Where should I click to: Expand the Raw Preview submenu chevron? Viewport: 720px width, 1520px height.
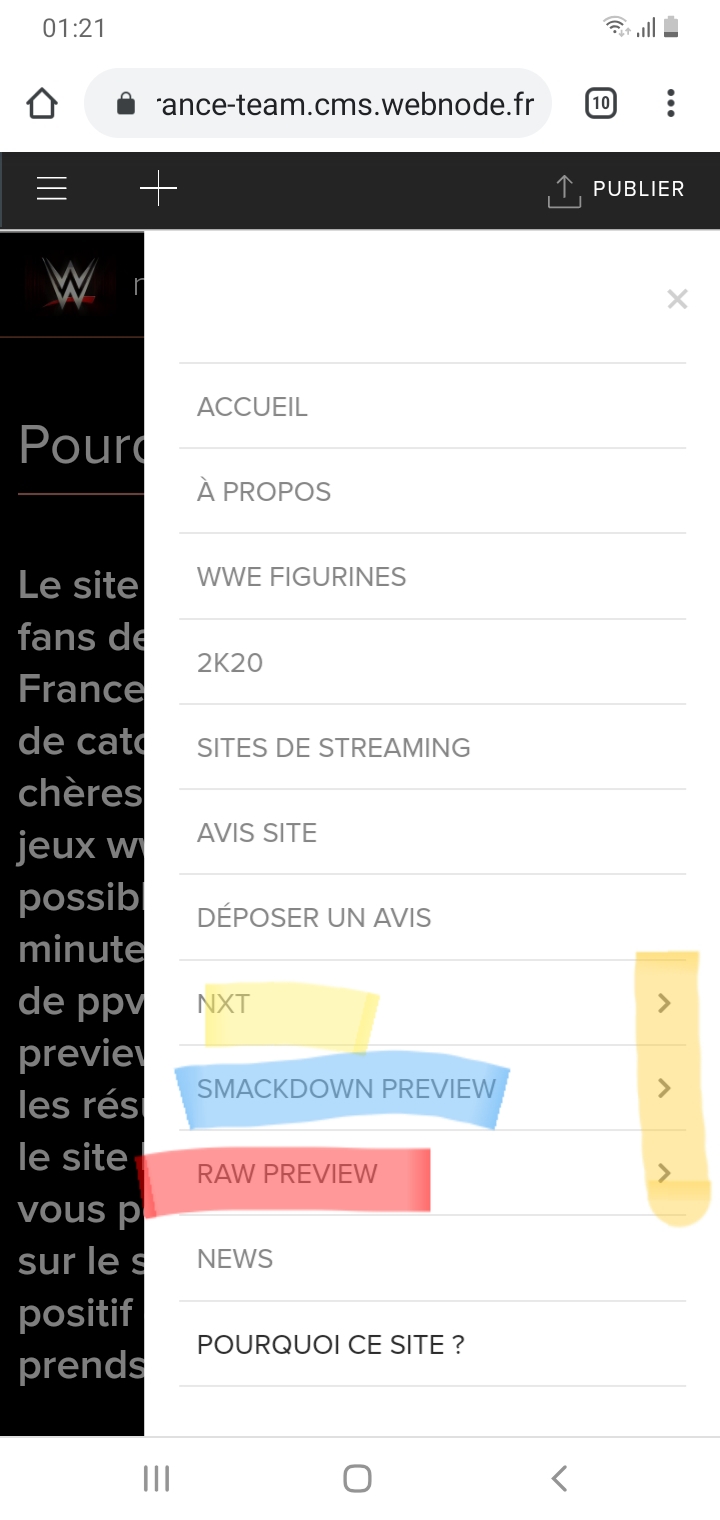(x=664, y=1173)
